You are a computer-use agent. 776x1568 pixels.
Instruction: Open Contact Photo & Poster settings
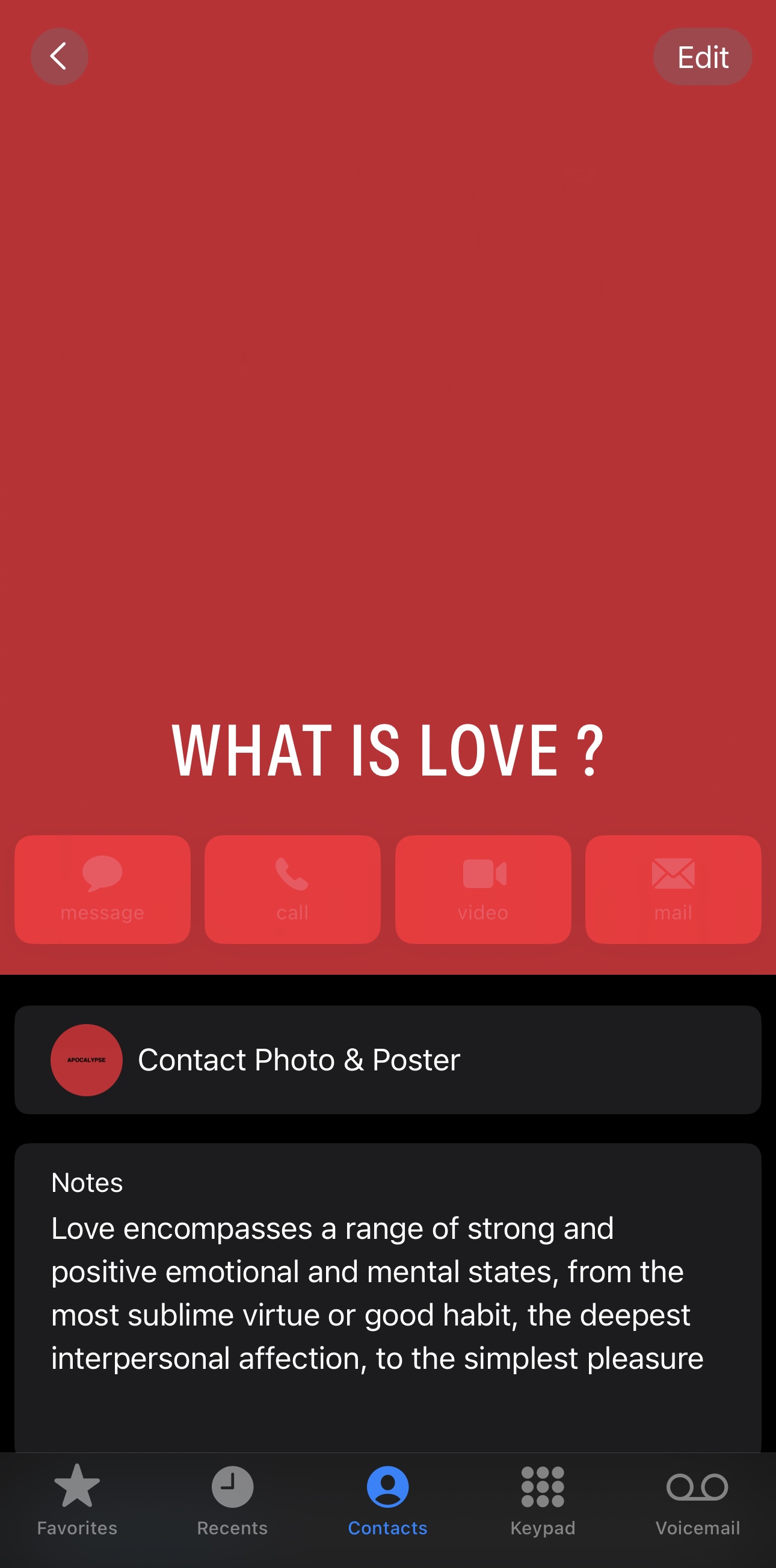pyautogui.click(x=387, y=1060)
